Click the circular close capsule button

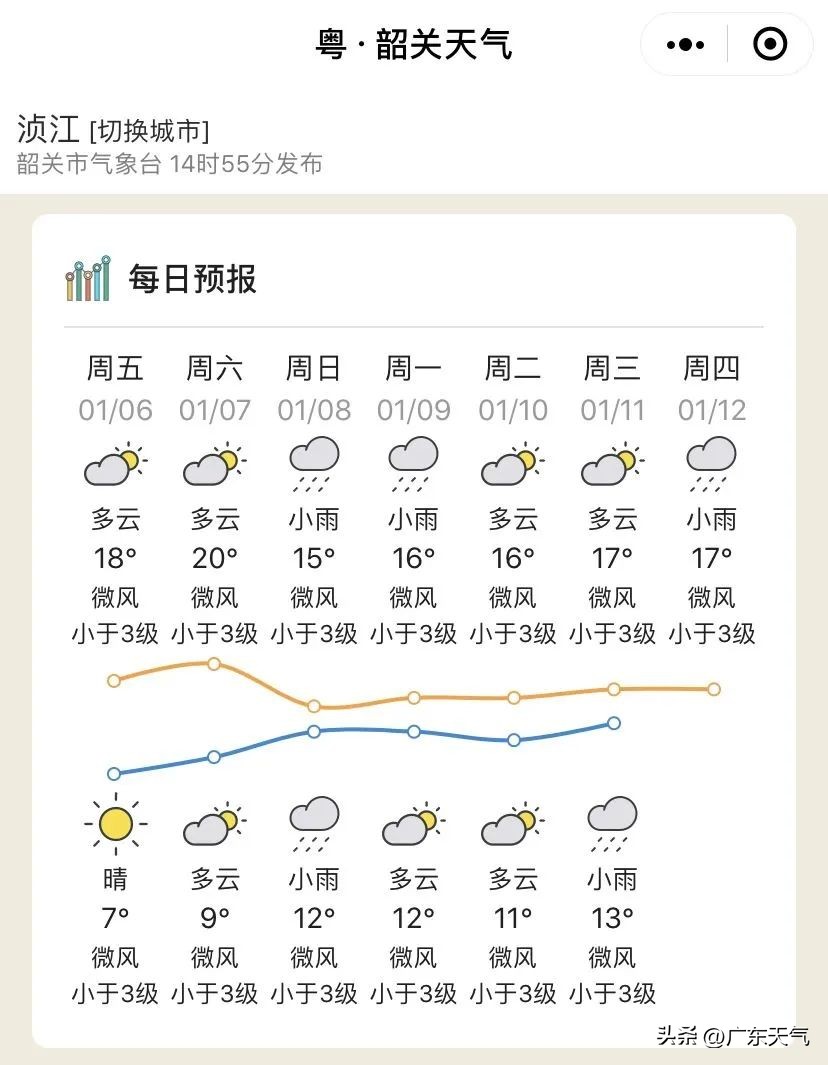pyautogui.click(x=770, y=44)
